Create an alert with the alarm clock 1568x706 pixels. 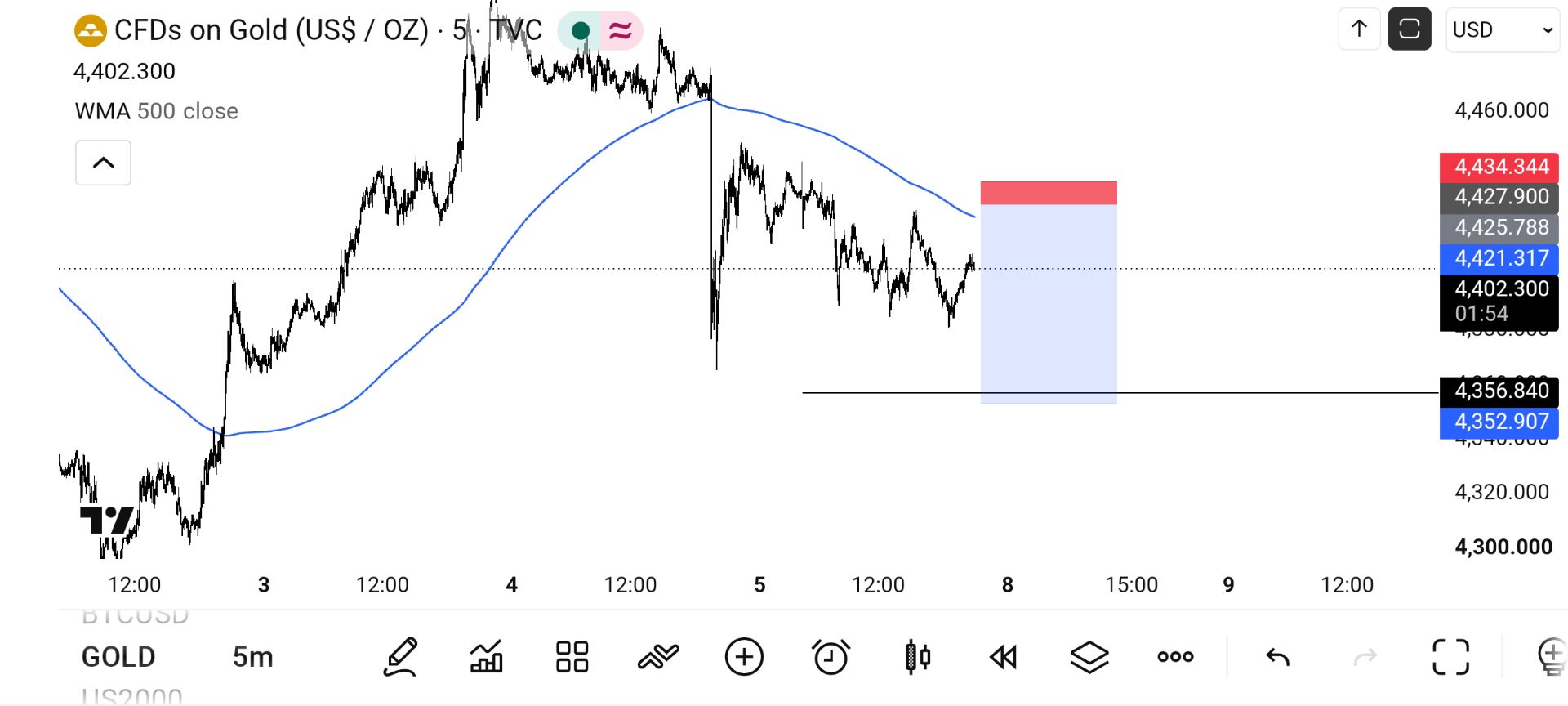831,657
